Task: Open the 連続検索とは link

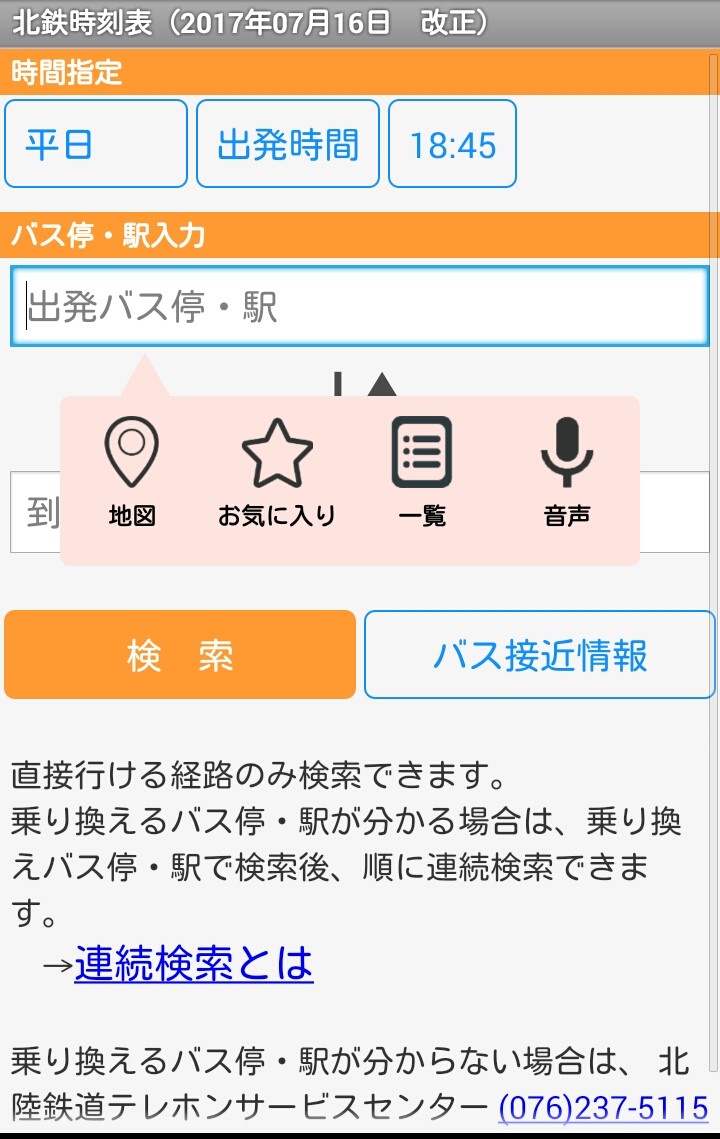Action: [x=194, y=964]
